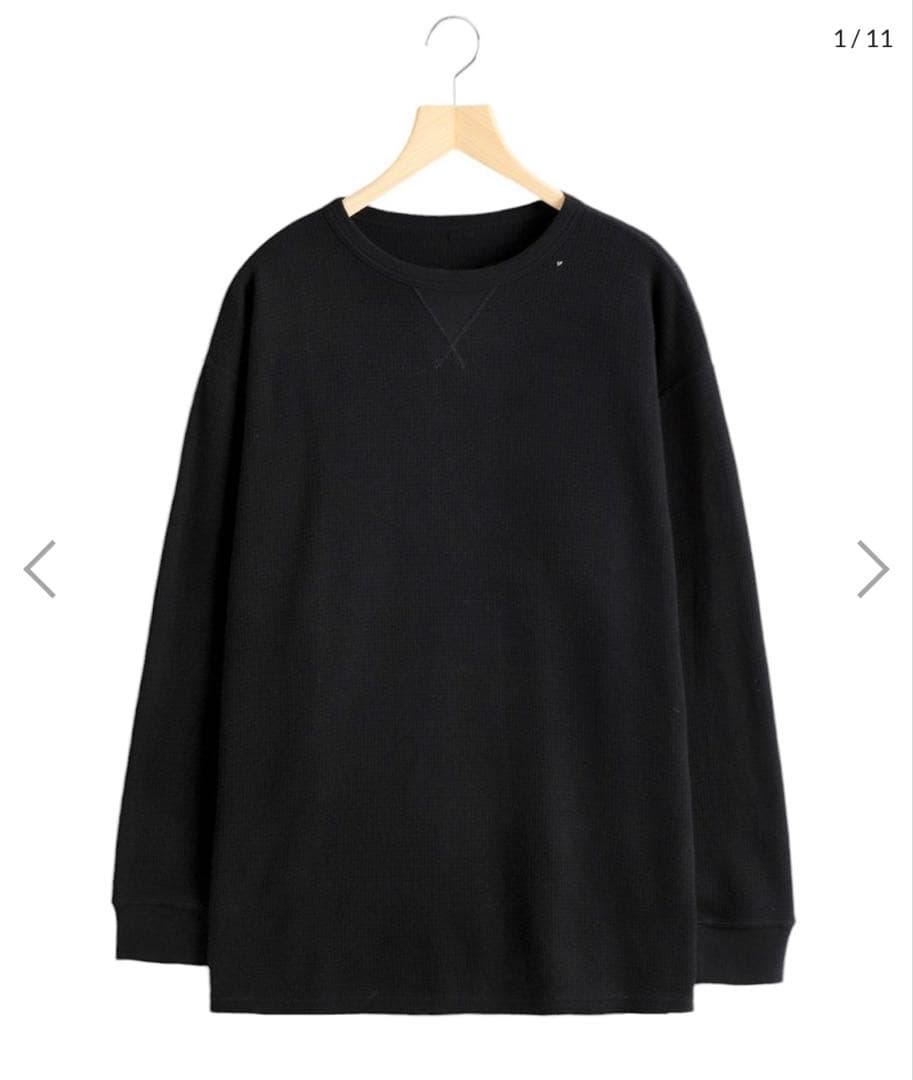Advance to next product photo with right chevron

coord(875,566)
